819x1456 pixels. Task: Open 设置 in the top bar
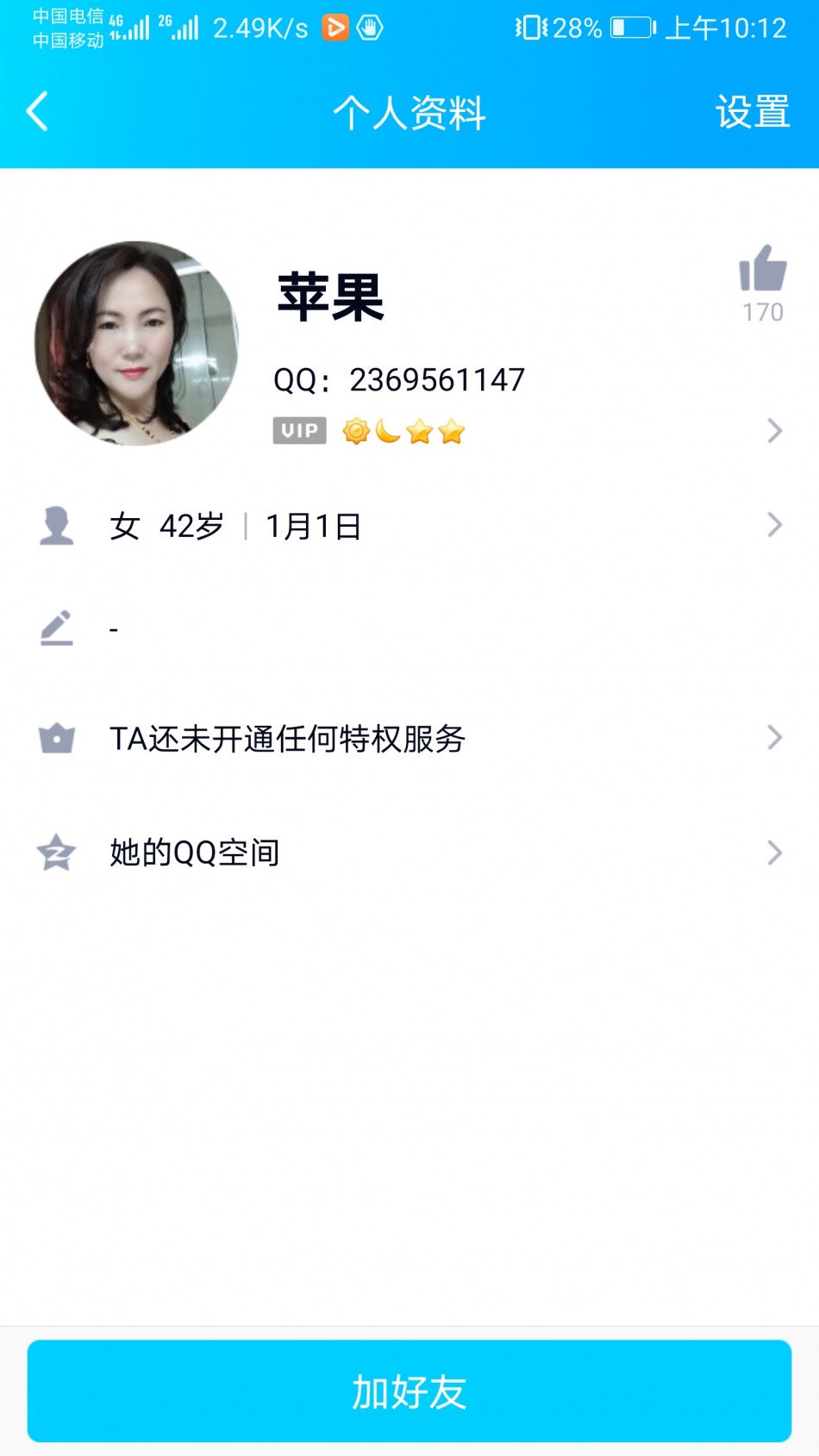[752, 112]
